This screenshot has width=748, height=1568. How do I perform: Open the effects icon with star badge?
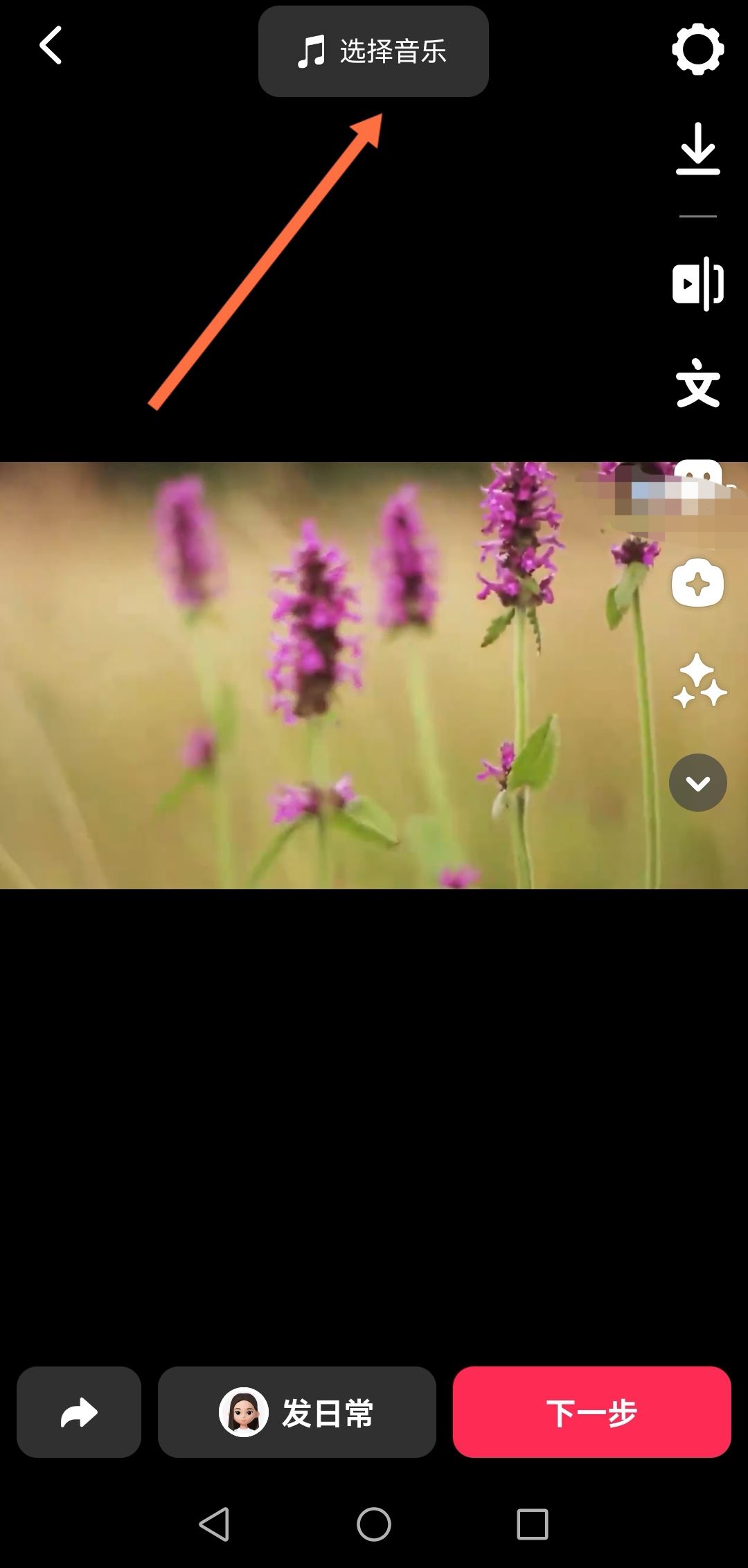pos(697,582)
